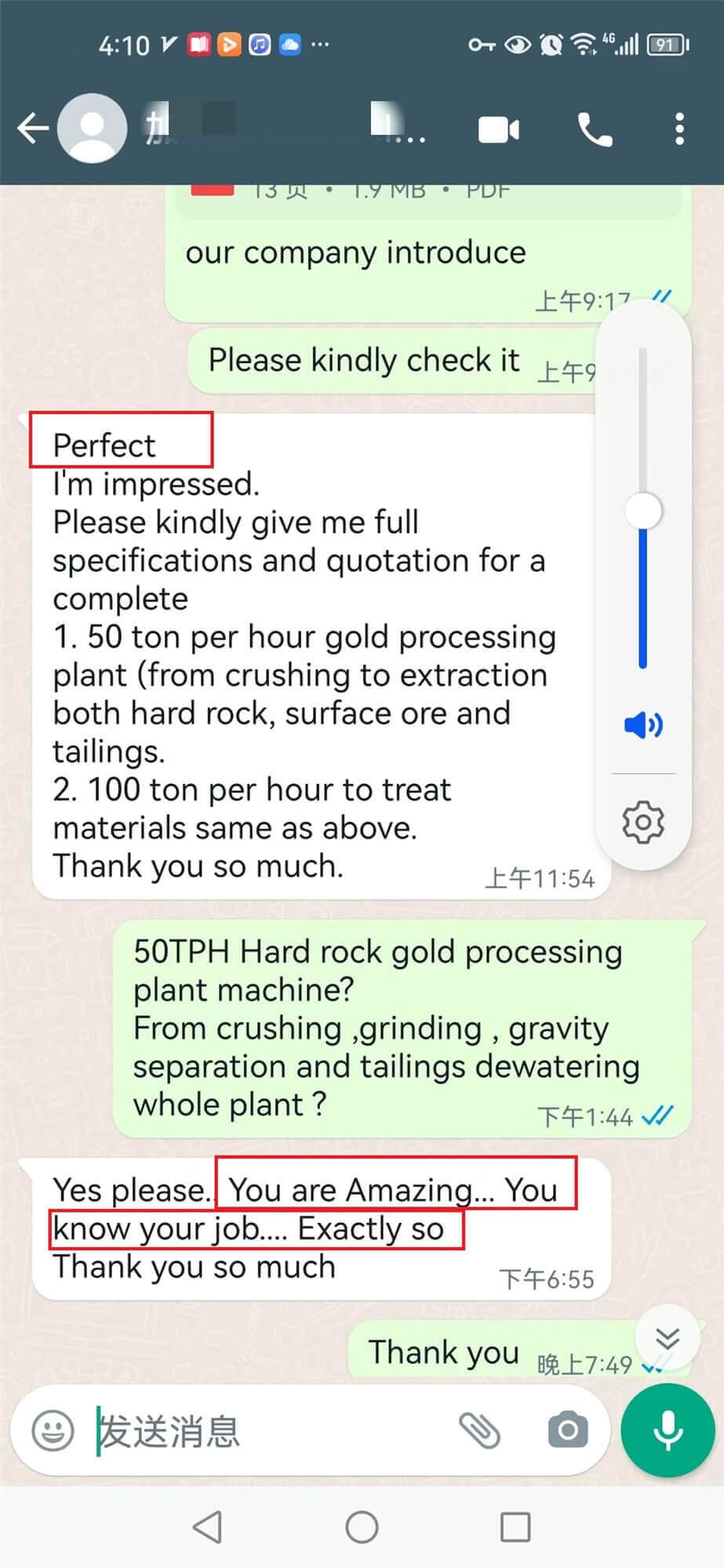Open the overflow menu
Viewport: 724px width, 1568px height.
click(x=679, y=129)
